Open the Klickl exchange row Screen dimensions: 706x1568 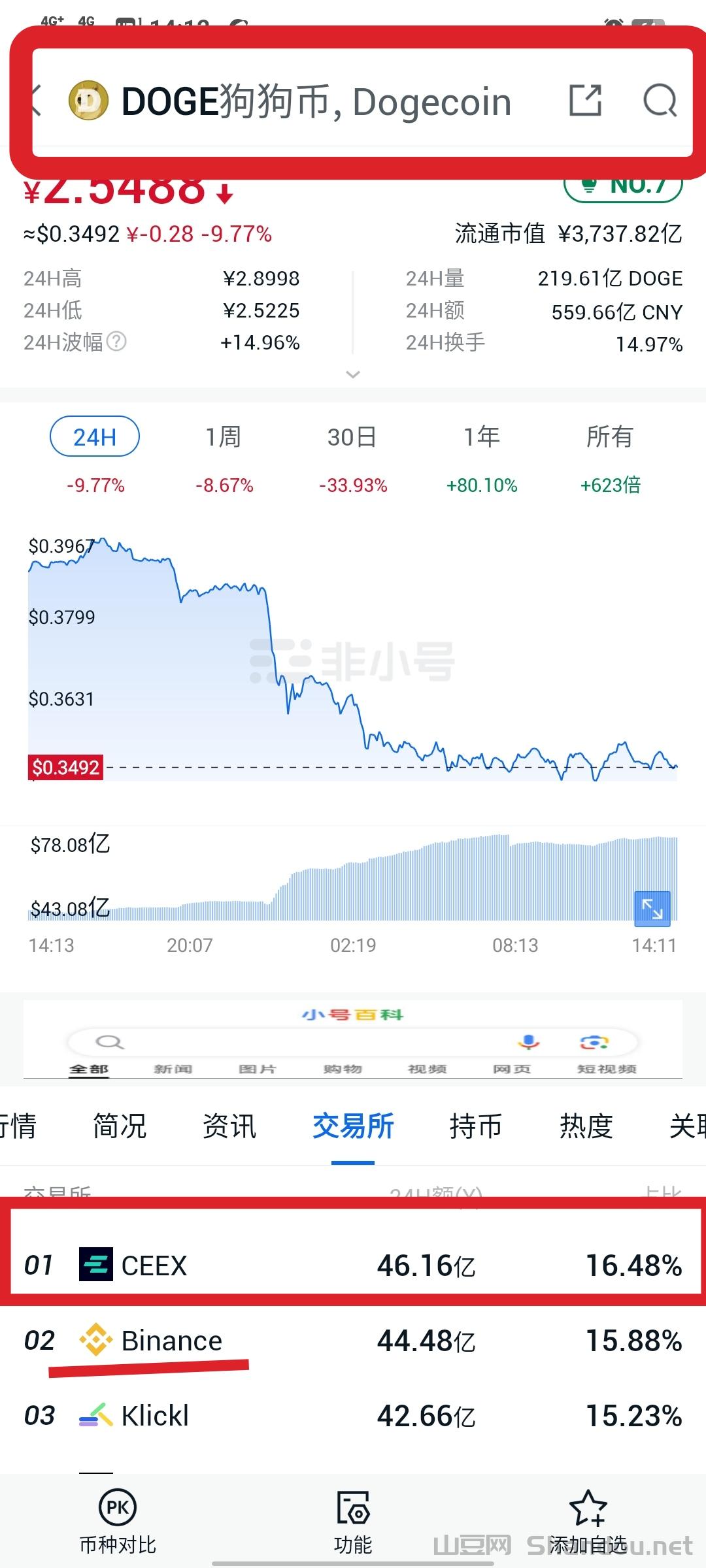click(x=353, y=1416)
